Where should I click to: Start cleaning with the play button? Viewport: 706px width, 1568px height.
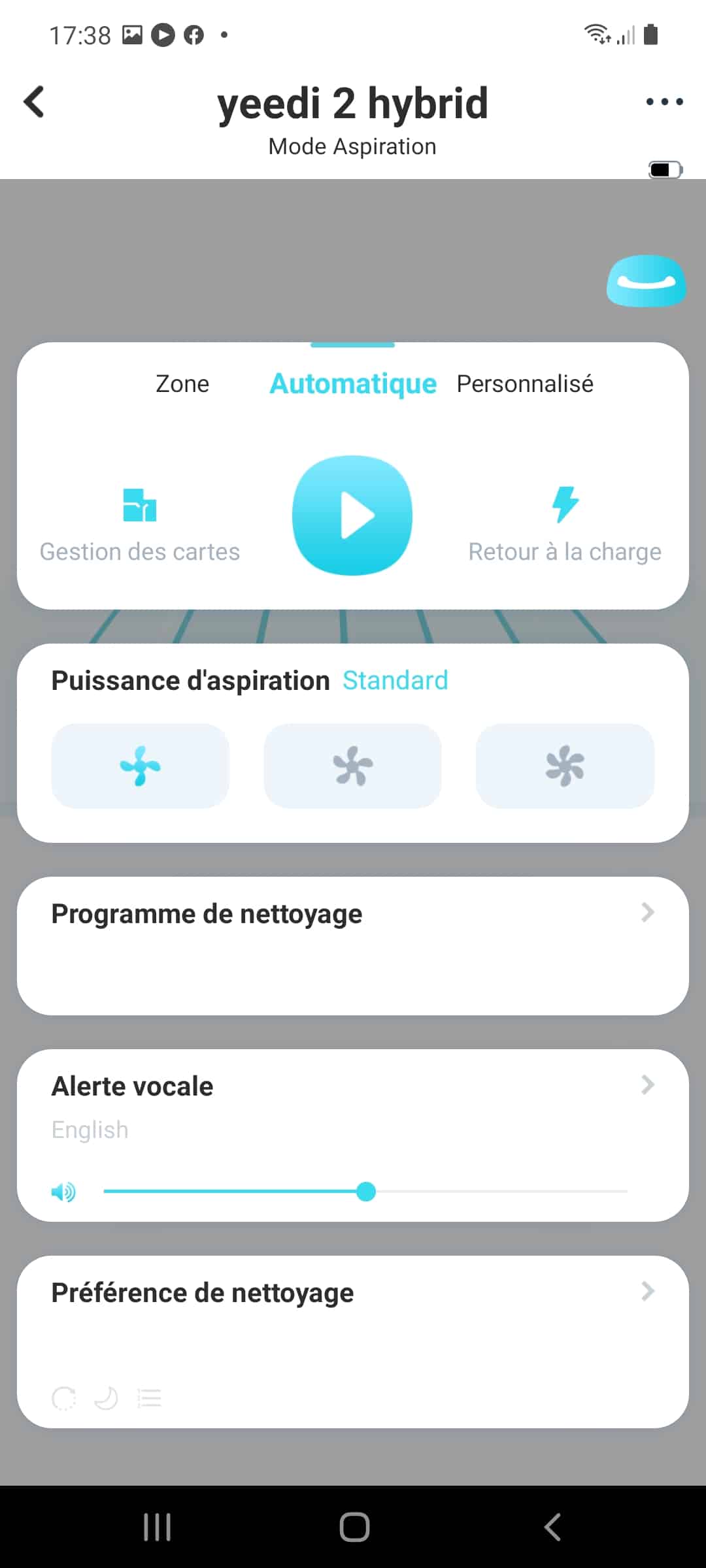[352, 515]
